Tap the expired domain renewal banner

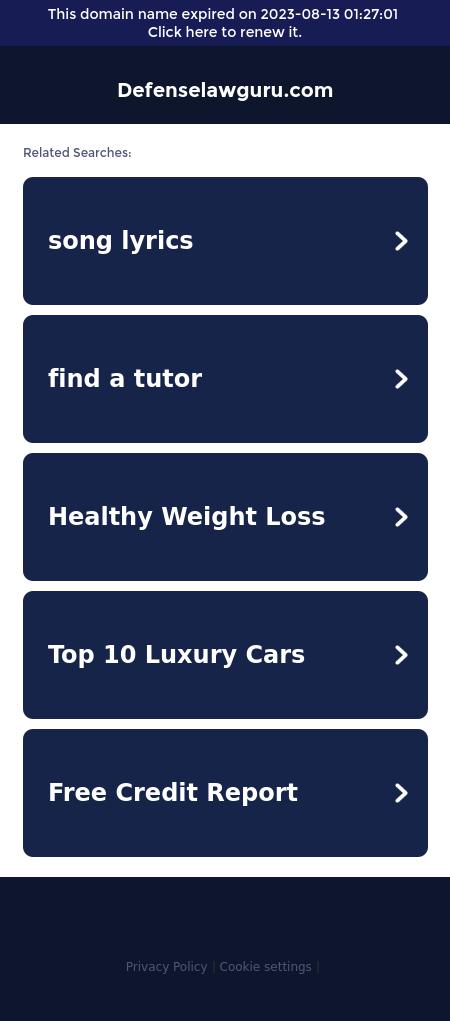(x=225, y=23)
